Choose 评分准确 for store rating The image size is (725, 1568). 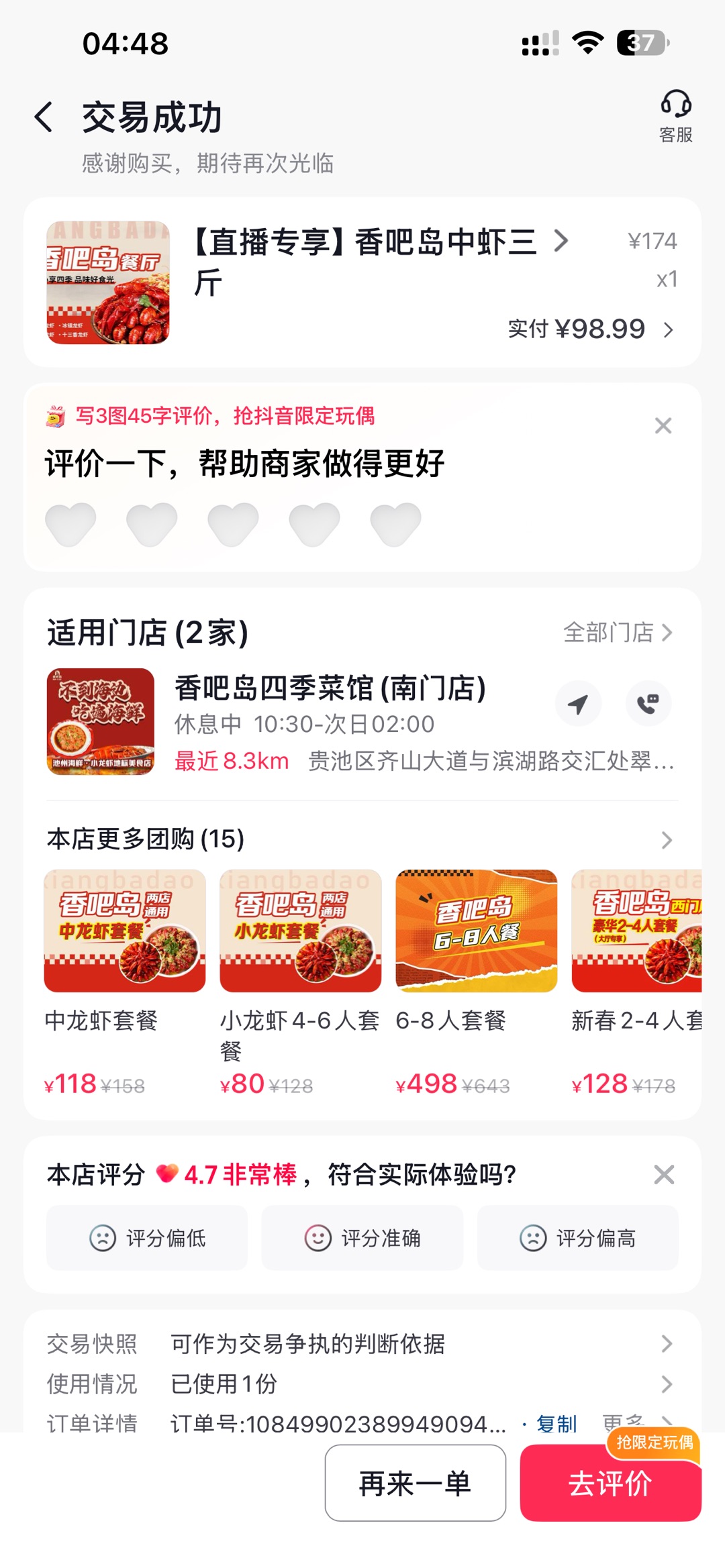pyautogui.click(x=362, y=1238)
